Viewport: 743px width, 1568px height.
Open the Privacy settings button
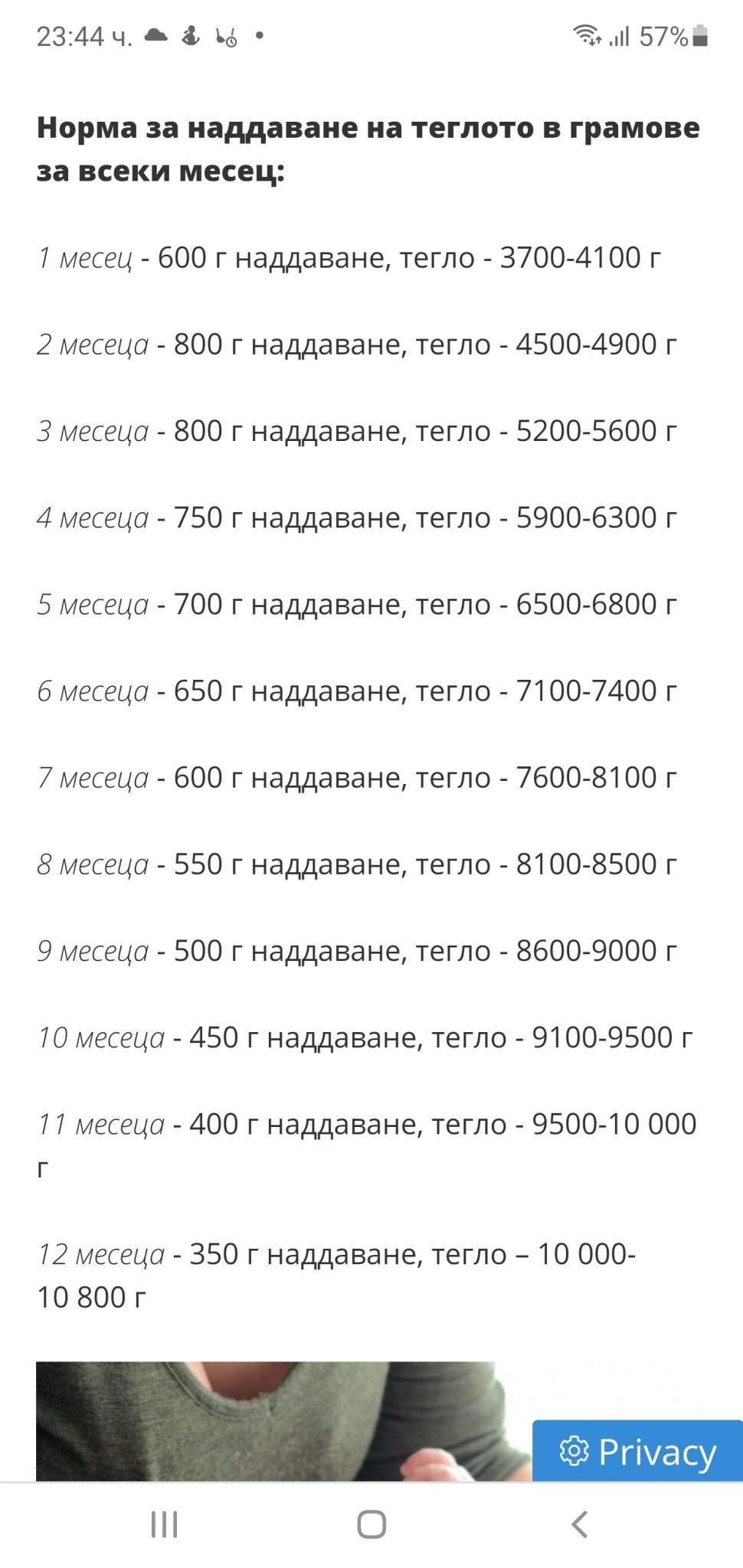tap(637, 1451)
